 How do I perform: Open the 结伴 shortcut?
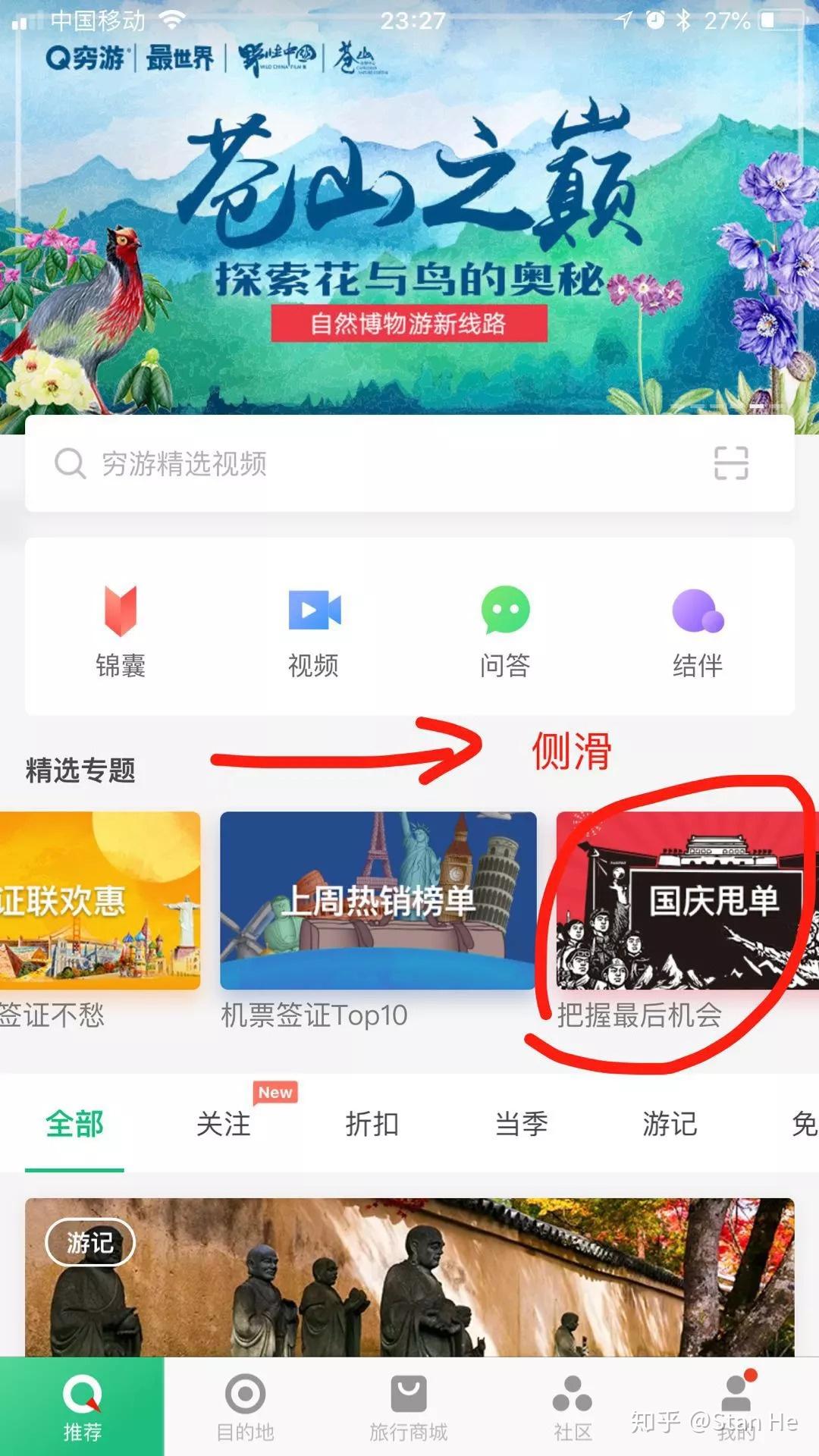click(x=698, y=629)
